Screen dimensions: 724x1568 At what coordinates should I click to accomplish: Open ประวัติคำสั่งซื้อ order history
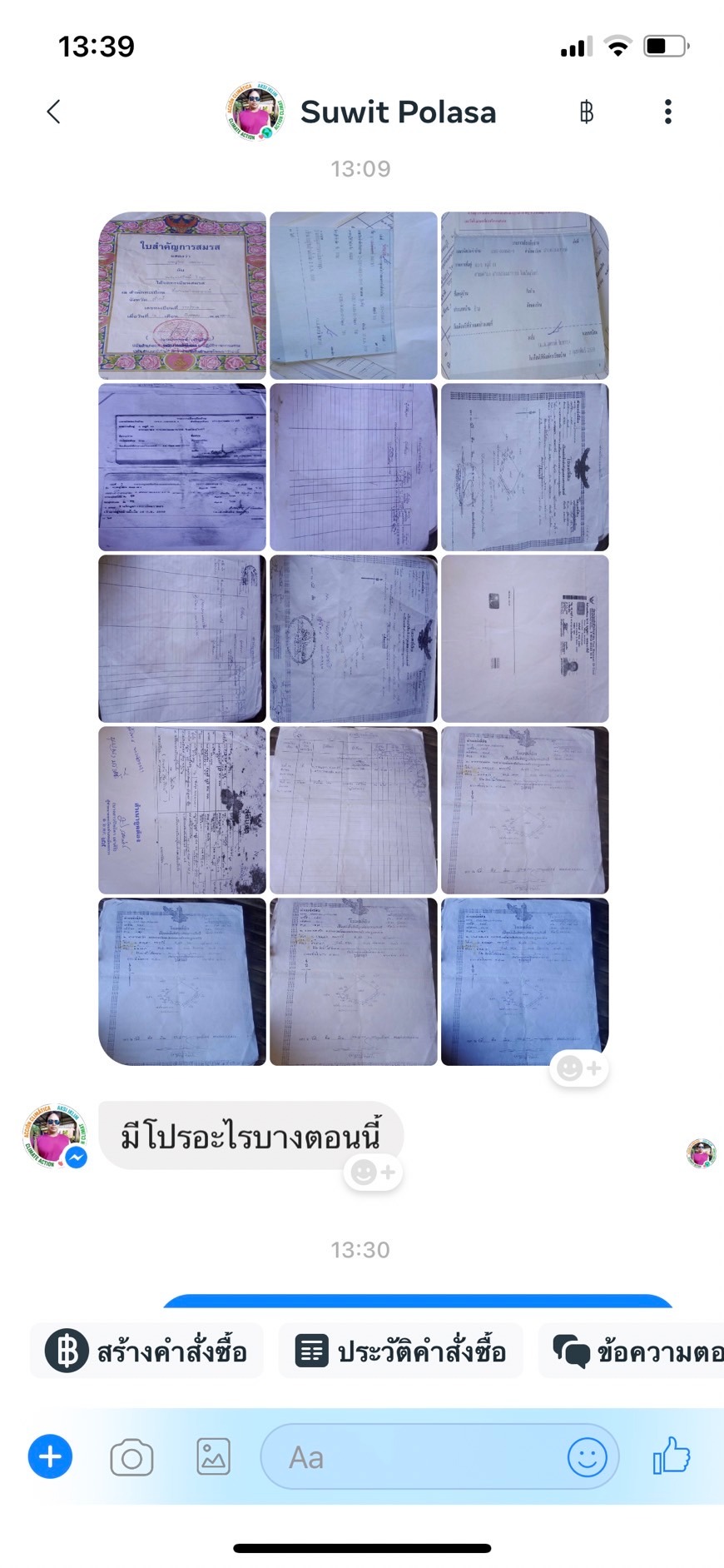pos(400,1351)
